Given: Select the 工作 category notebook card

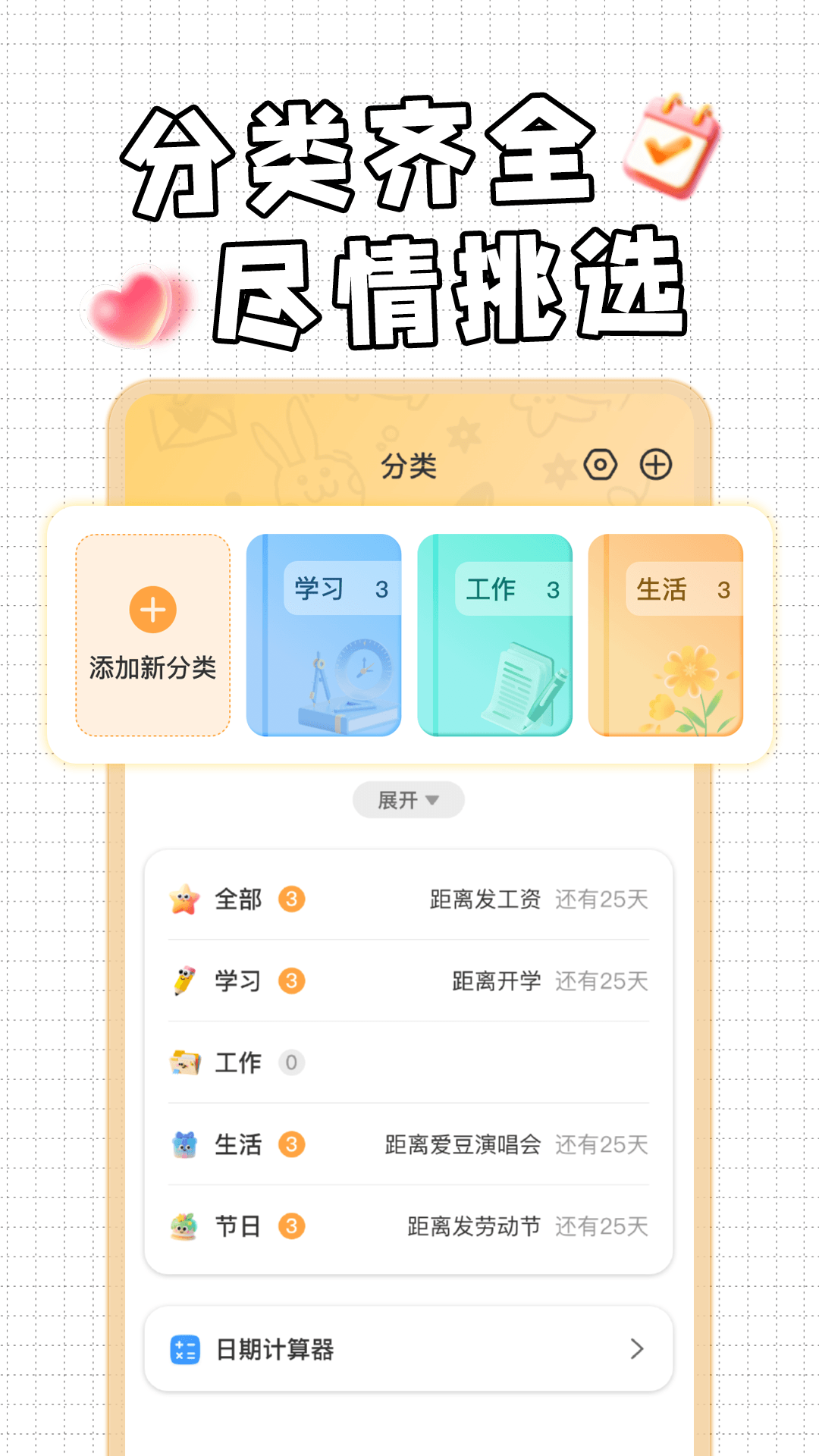Looking at the screenshot, I should (494, 635).
